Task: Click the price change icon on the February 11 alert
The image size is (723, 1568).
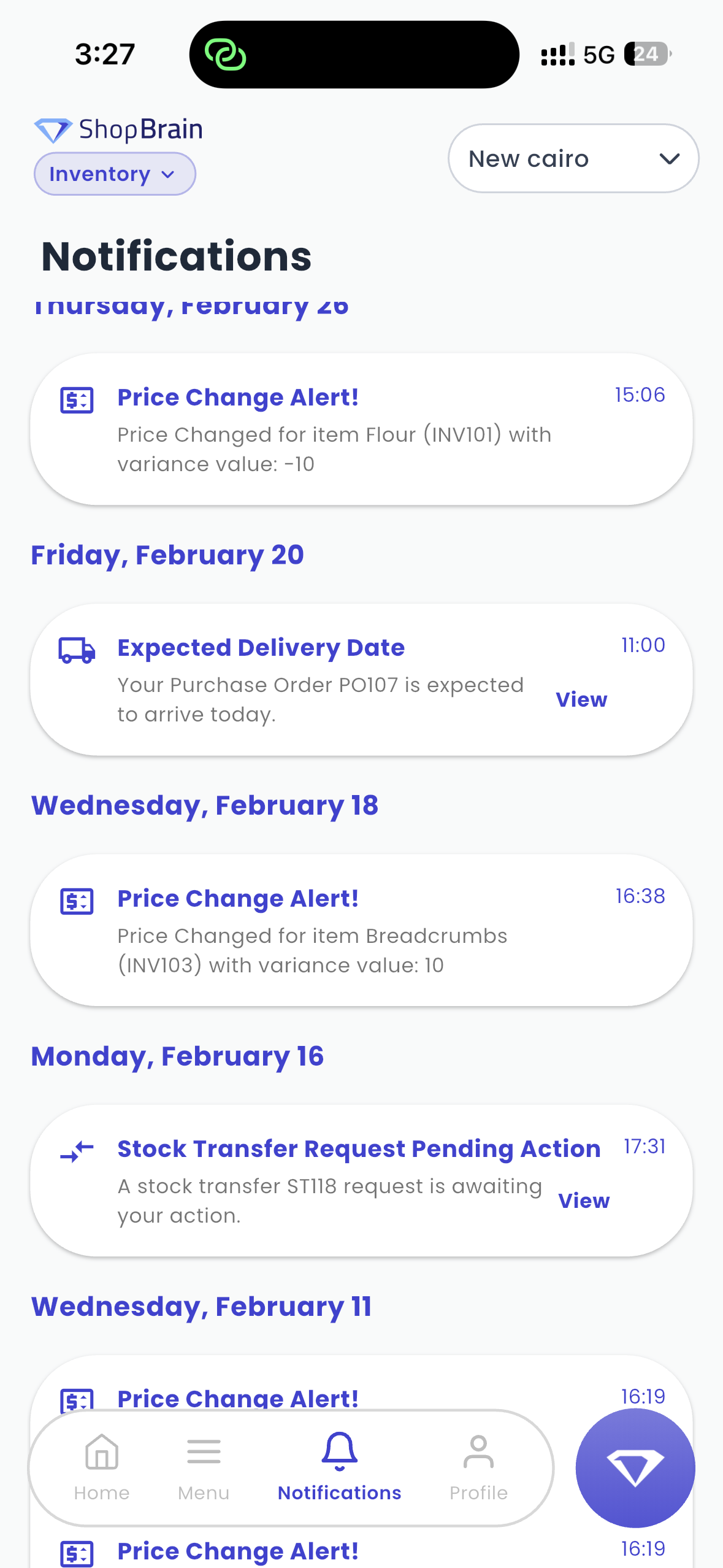Action: [x=77, y=1401]
